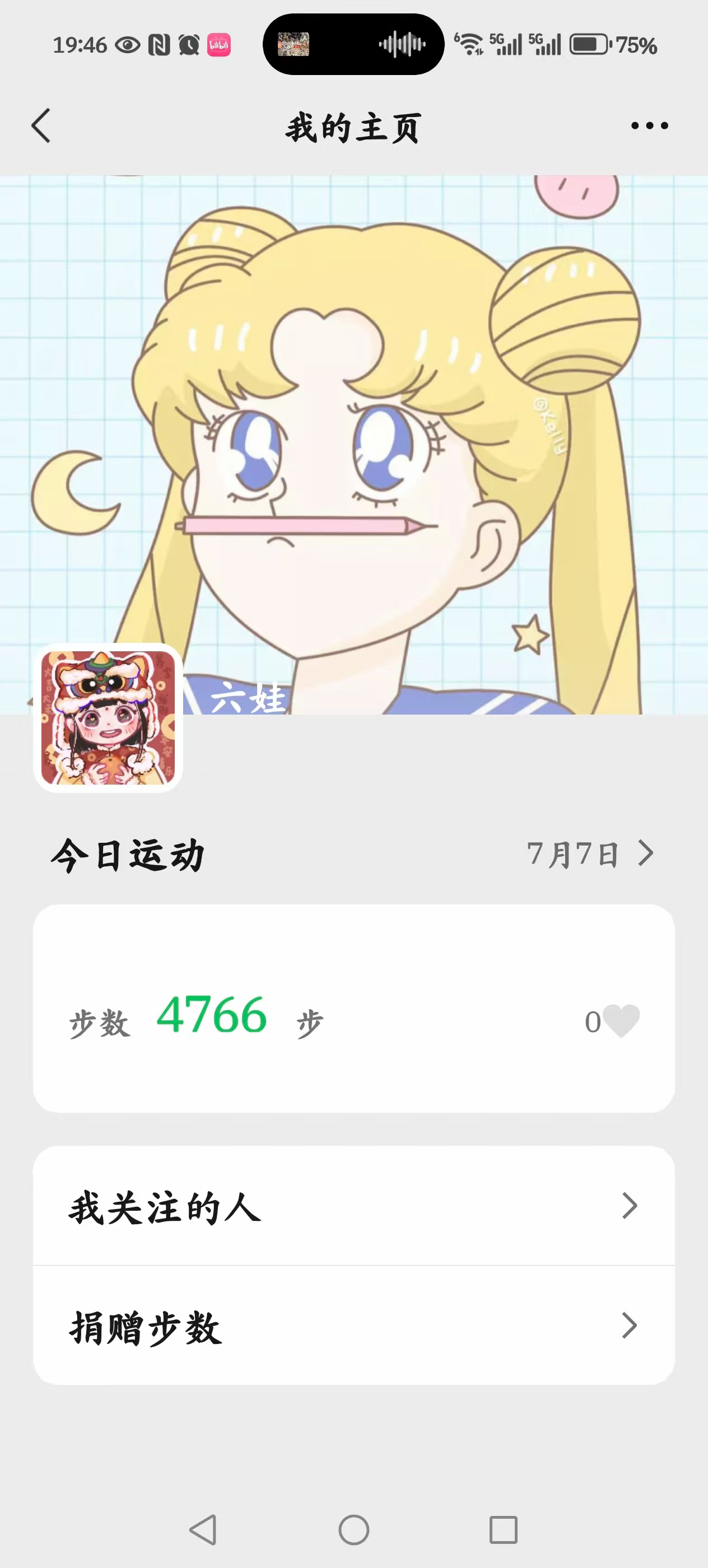Viewport: 708px width, 1568px height.
Task: Open the three-dot overflow menu
Action: 650,126
